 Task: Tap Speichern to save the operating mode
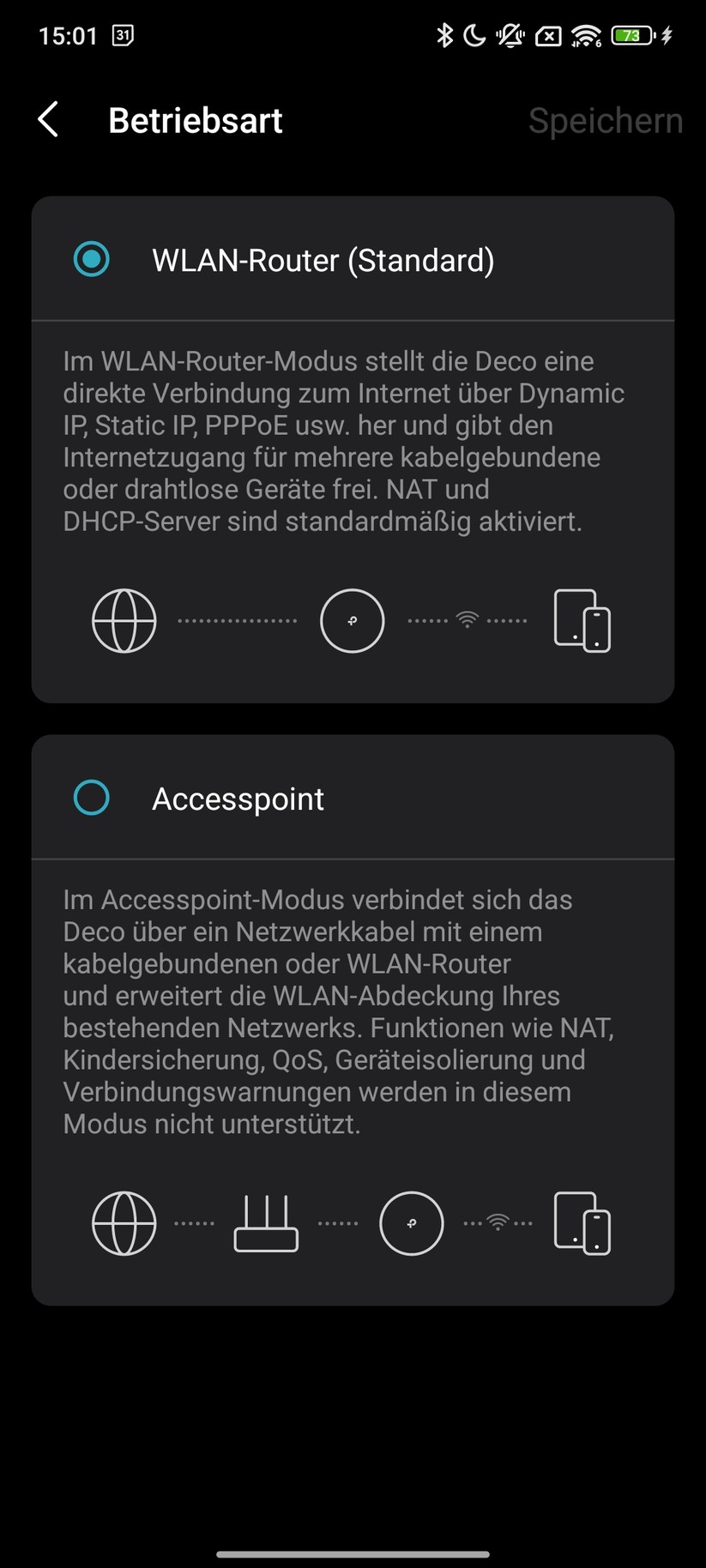coord(605,120)
